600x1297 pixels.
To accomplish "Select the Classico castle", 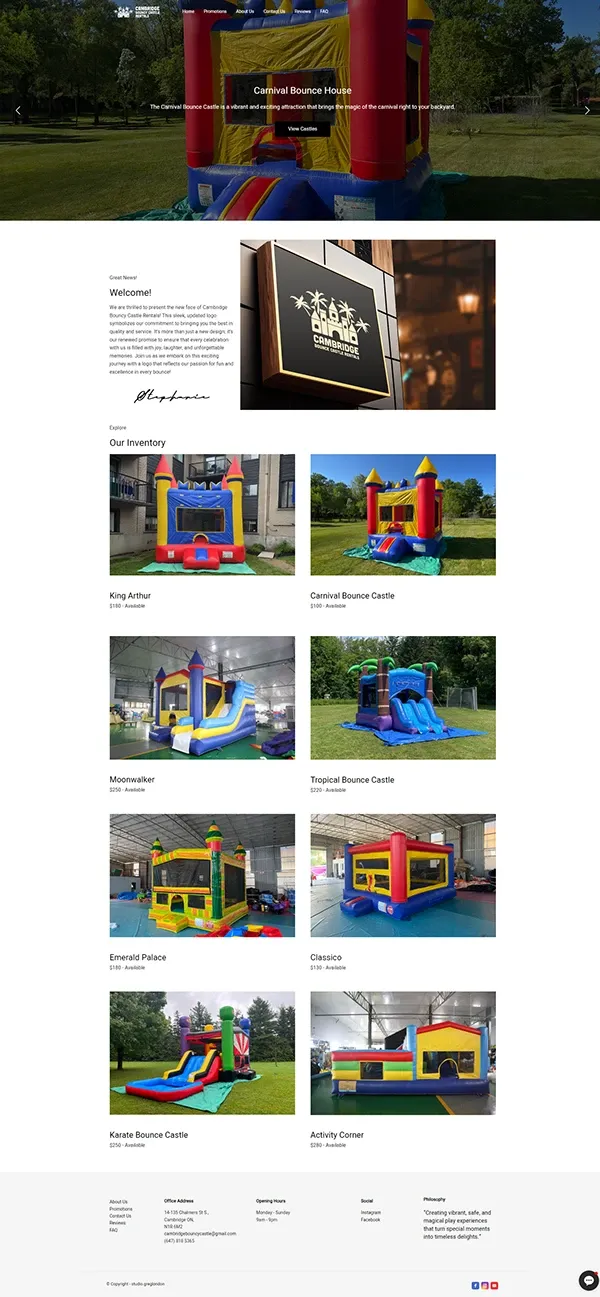I will coord(326,958).
